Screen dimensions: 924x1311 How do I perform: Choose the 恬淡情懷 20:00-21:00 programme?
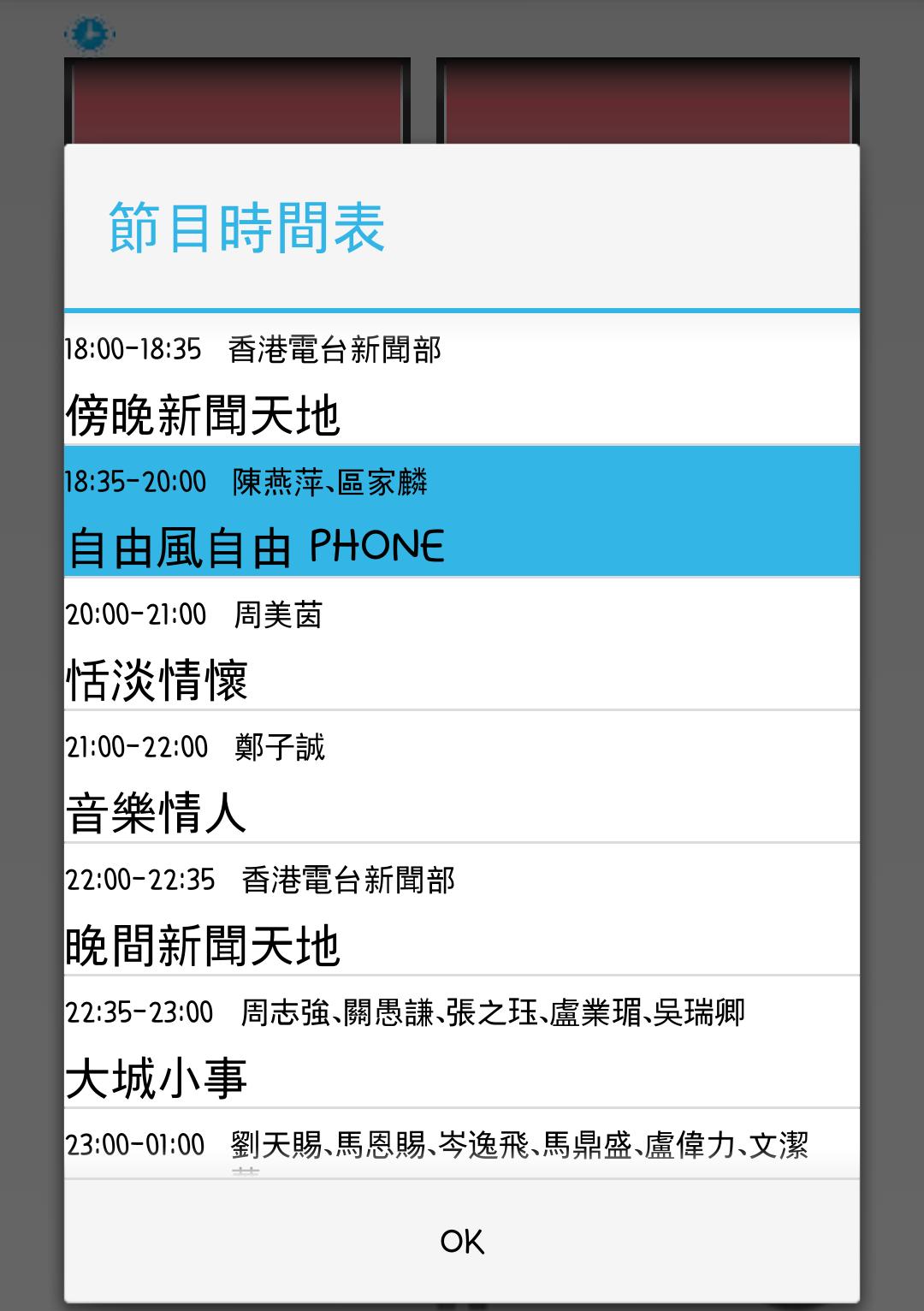pos(462,644)
